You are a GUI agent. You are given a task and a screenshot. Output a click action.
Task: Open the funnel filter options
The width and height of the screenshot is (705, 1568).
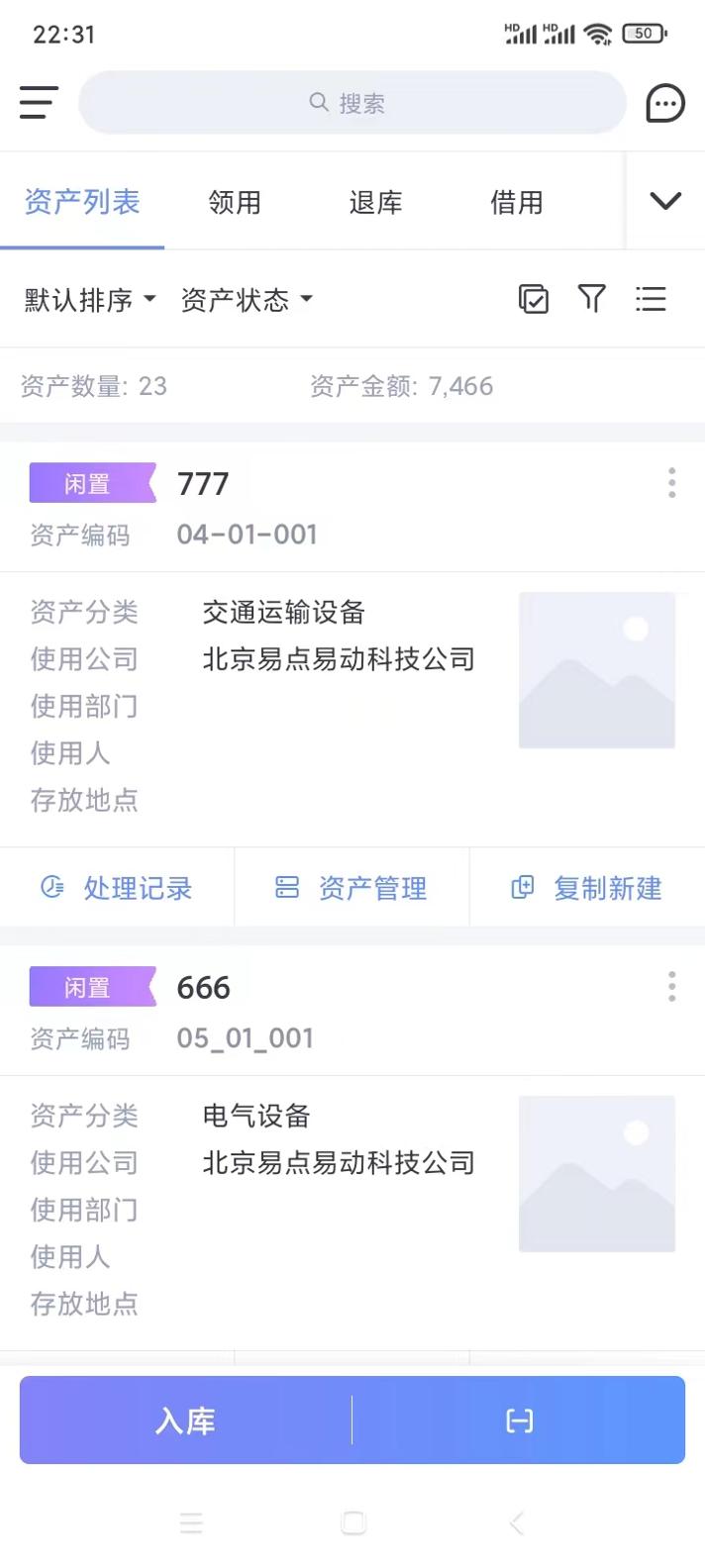(x=592, y=299)
